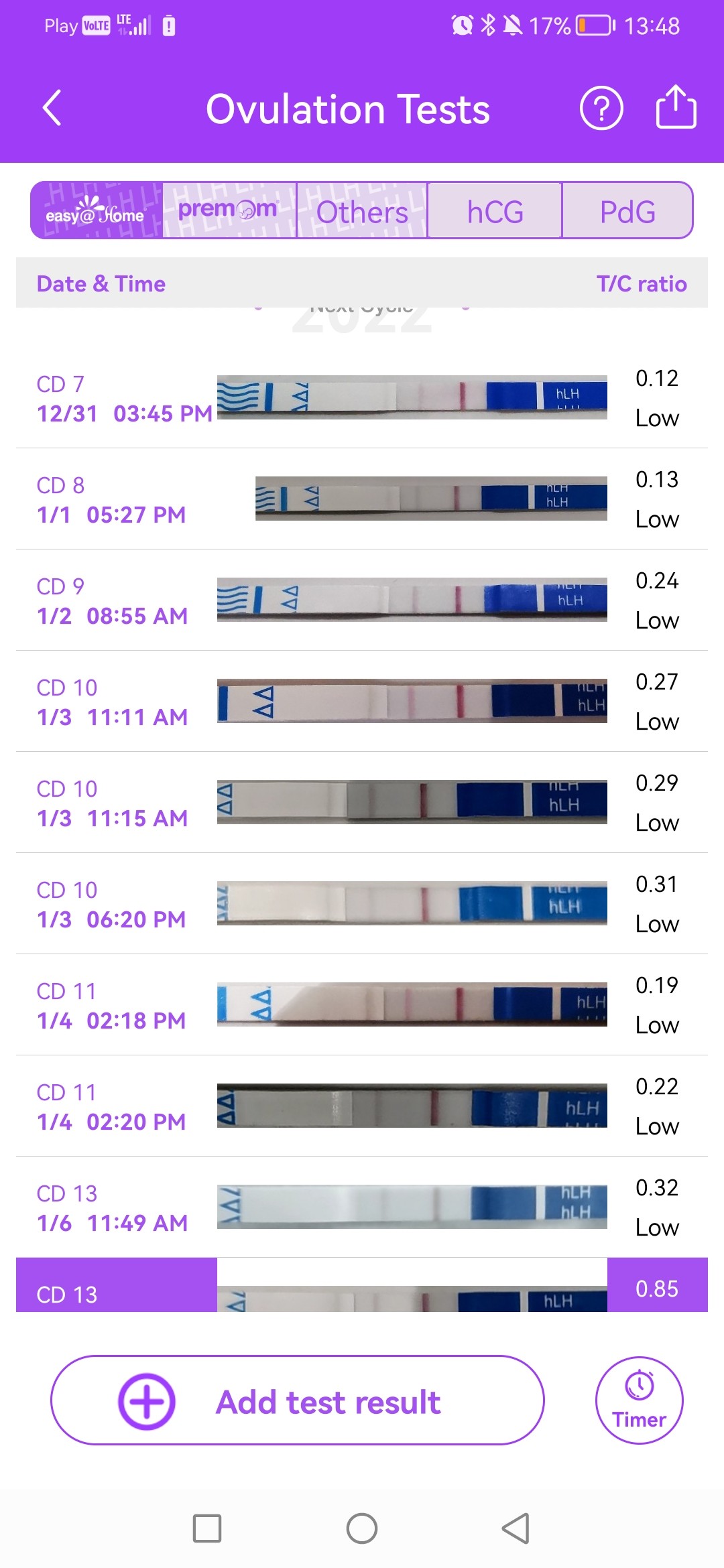Open the CD 7 test from 12/31
The width and height of the screenshot is (724, 1568).
(362, 398)
